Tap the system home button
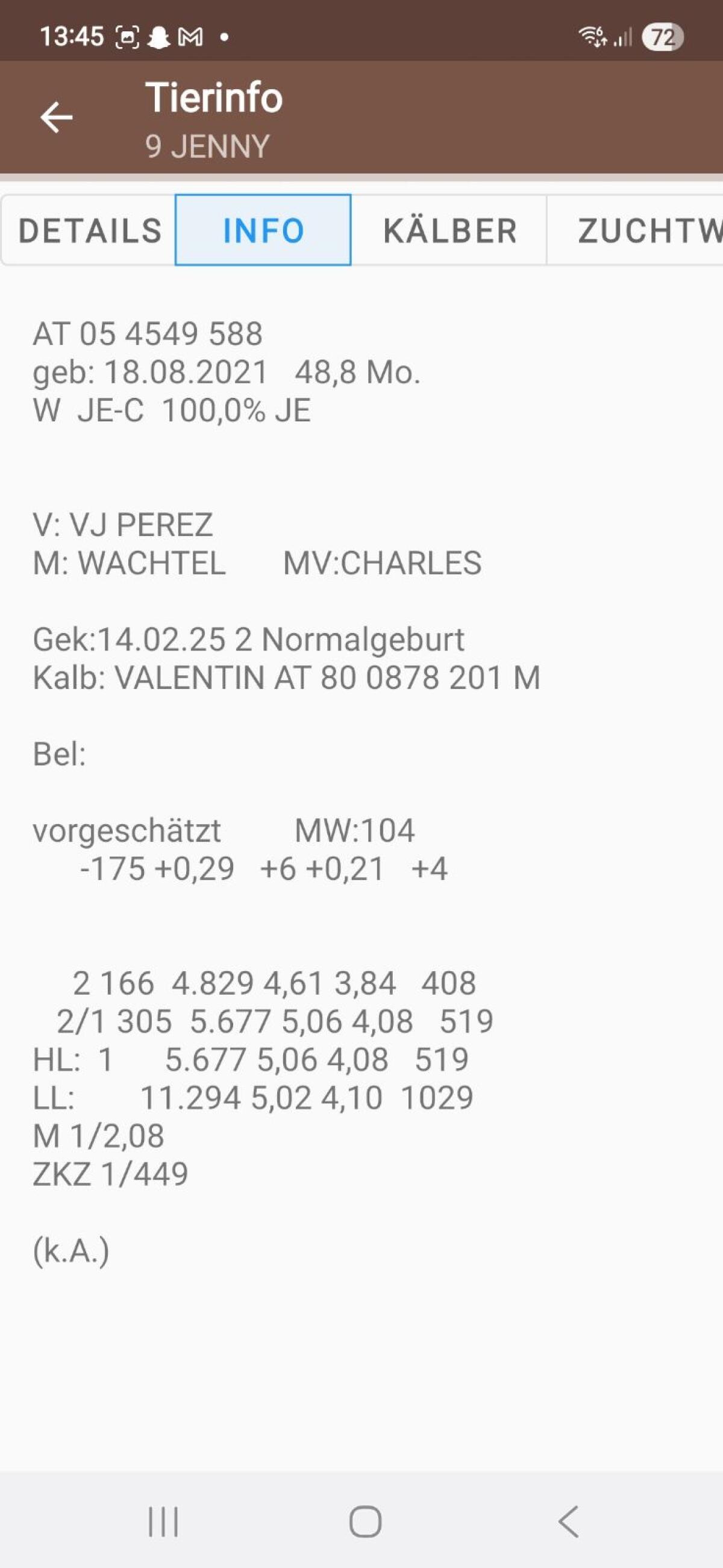The image size is (723, 1568). pyautogui.click(x=365, y=1522)
